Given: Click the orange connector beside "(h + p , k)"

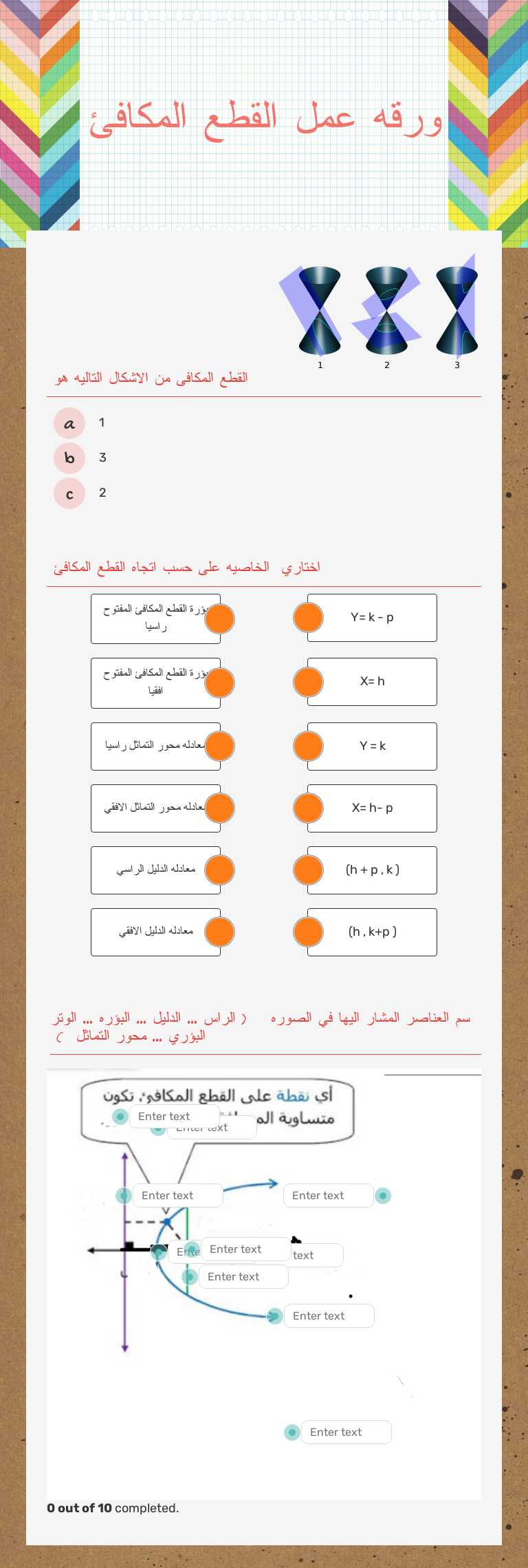Looking at the screenshot, I should click(x=307, y=870).
